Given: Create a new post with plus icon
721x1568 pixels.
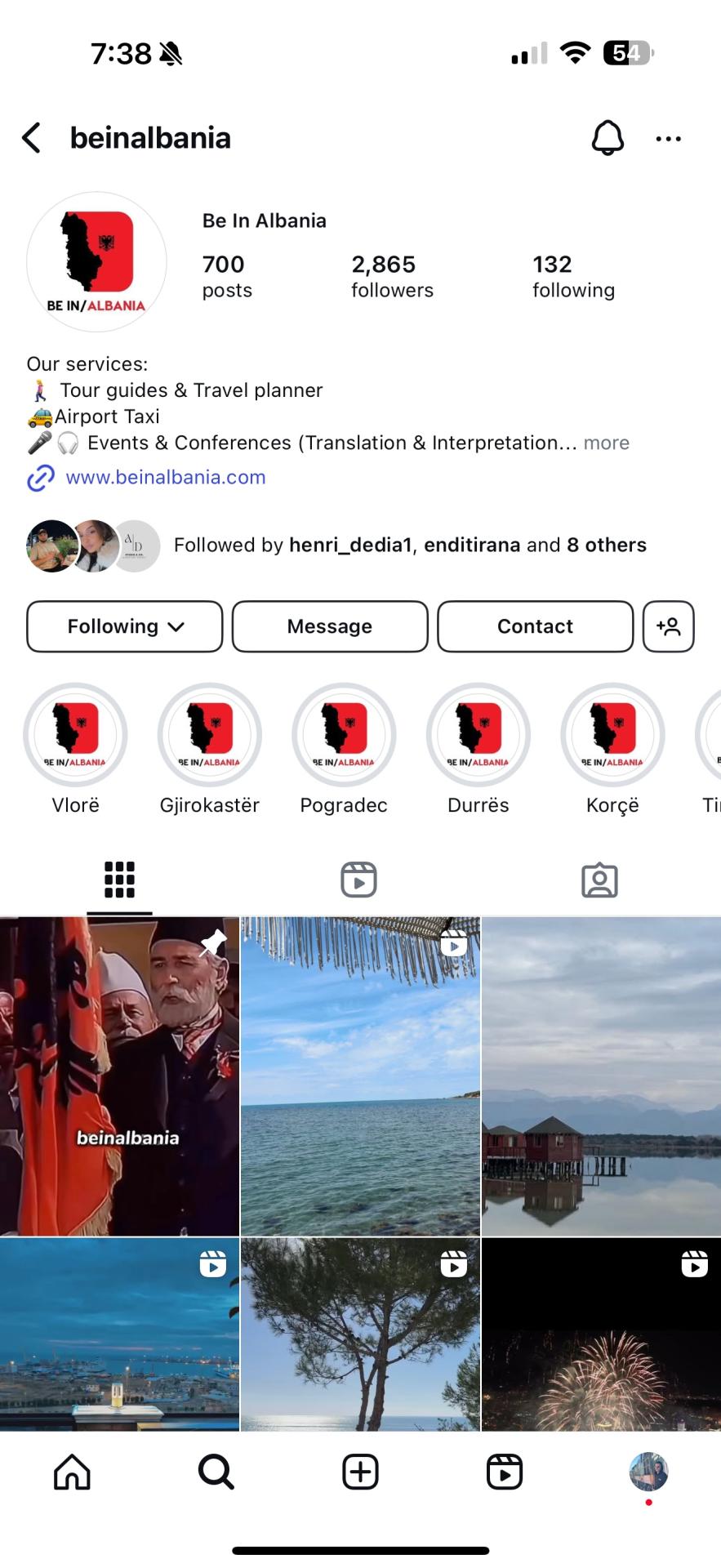Looking at the screenshot, I should [x=360, y=1472].
